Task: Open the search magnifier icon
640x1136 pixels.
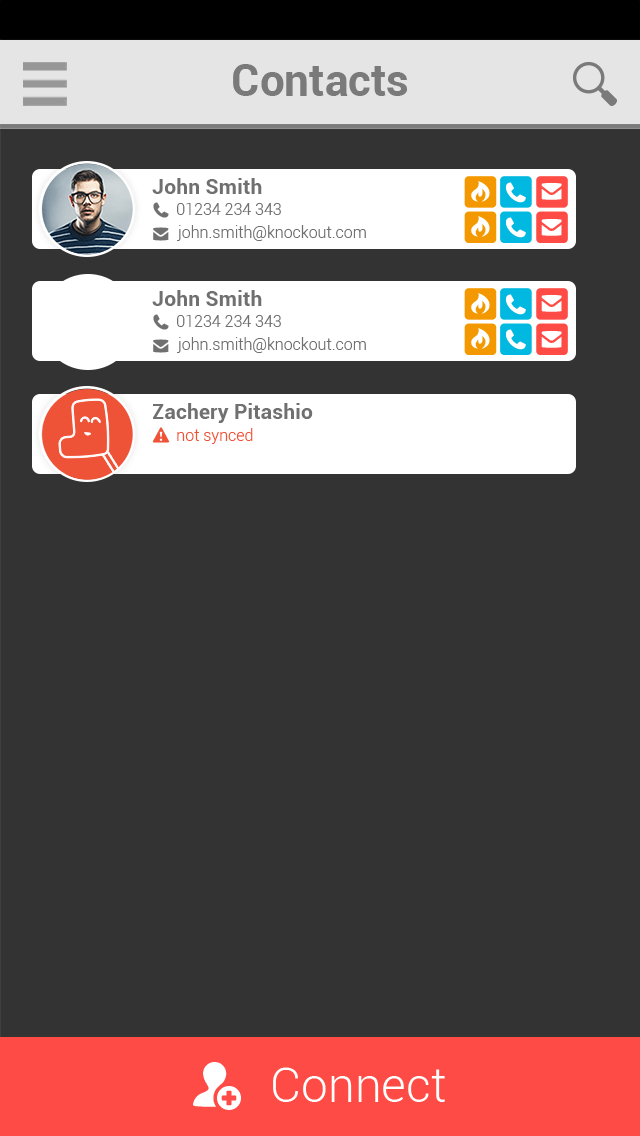Action: [594, 84]
